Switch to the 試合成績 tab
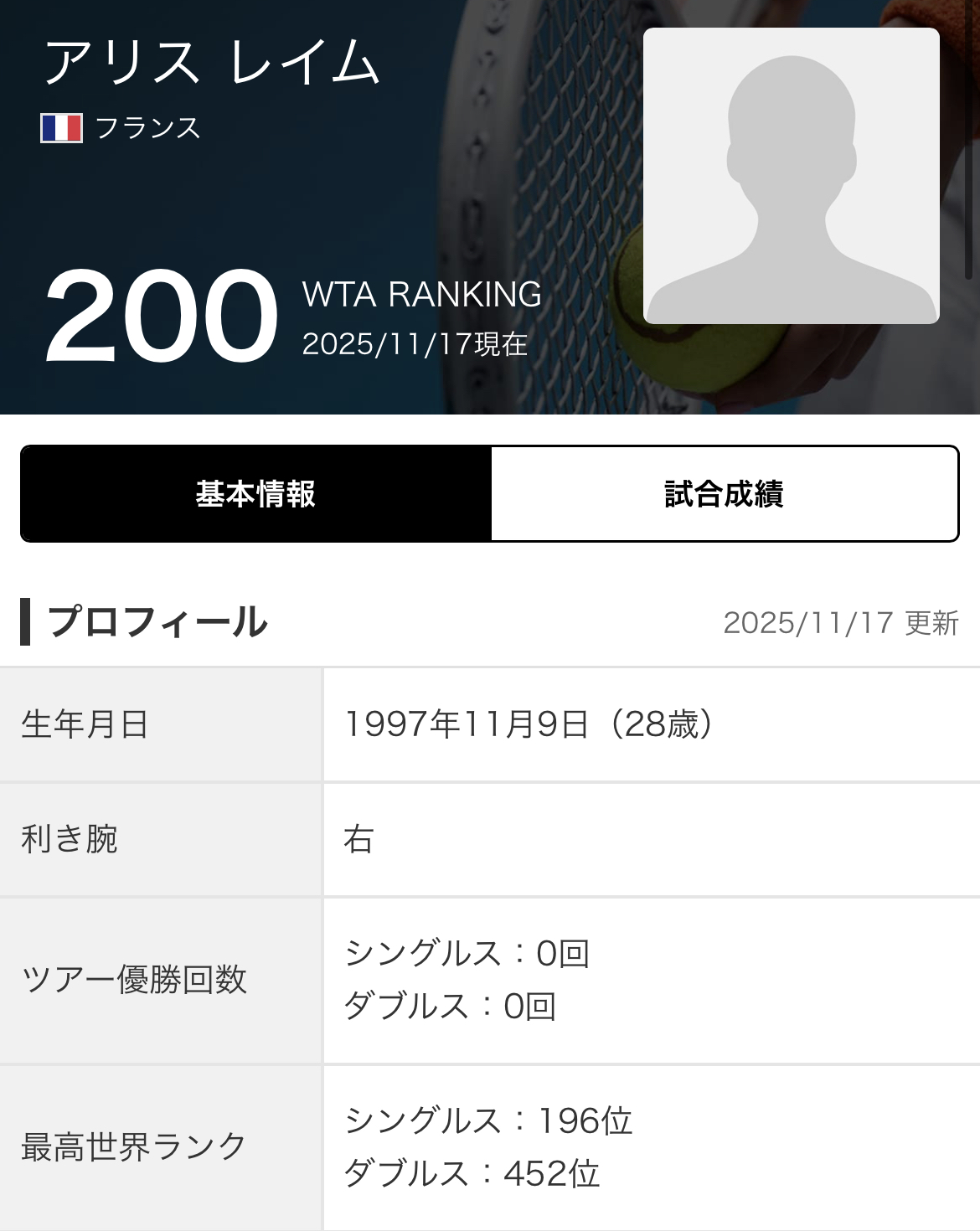The width and height of the screenshot is (980, 1231). point(724,494)
